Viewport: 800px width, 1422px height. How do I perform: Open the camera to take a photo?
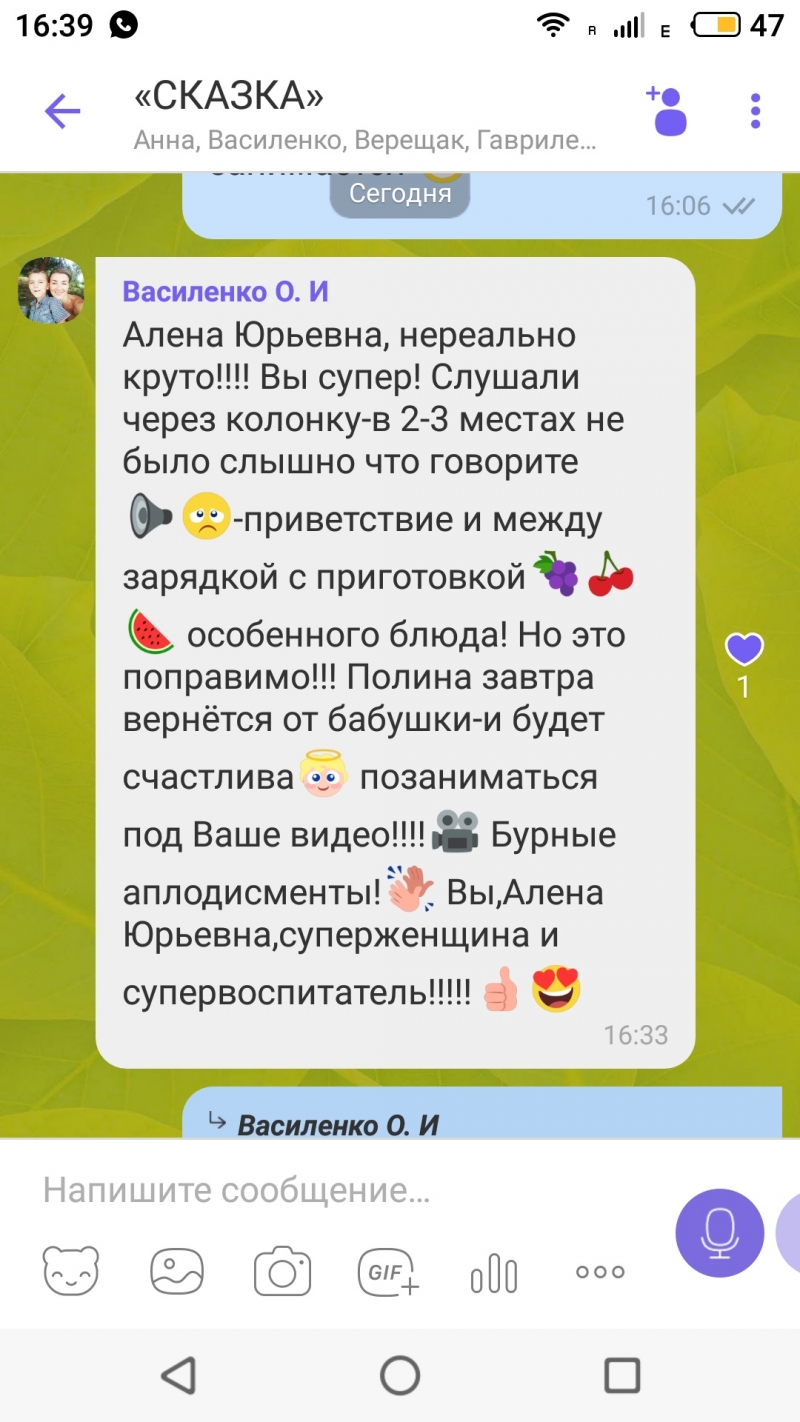pos(282,1272)
